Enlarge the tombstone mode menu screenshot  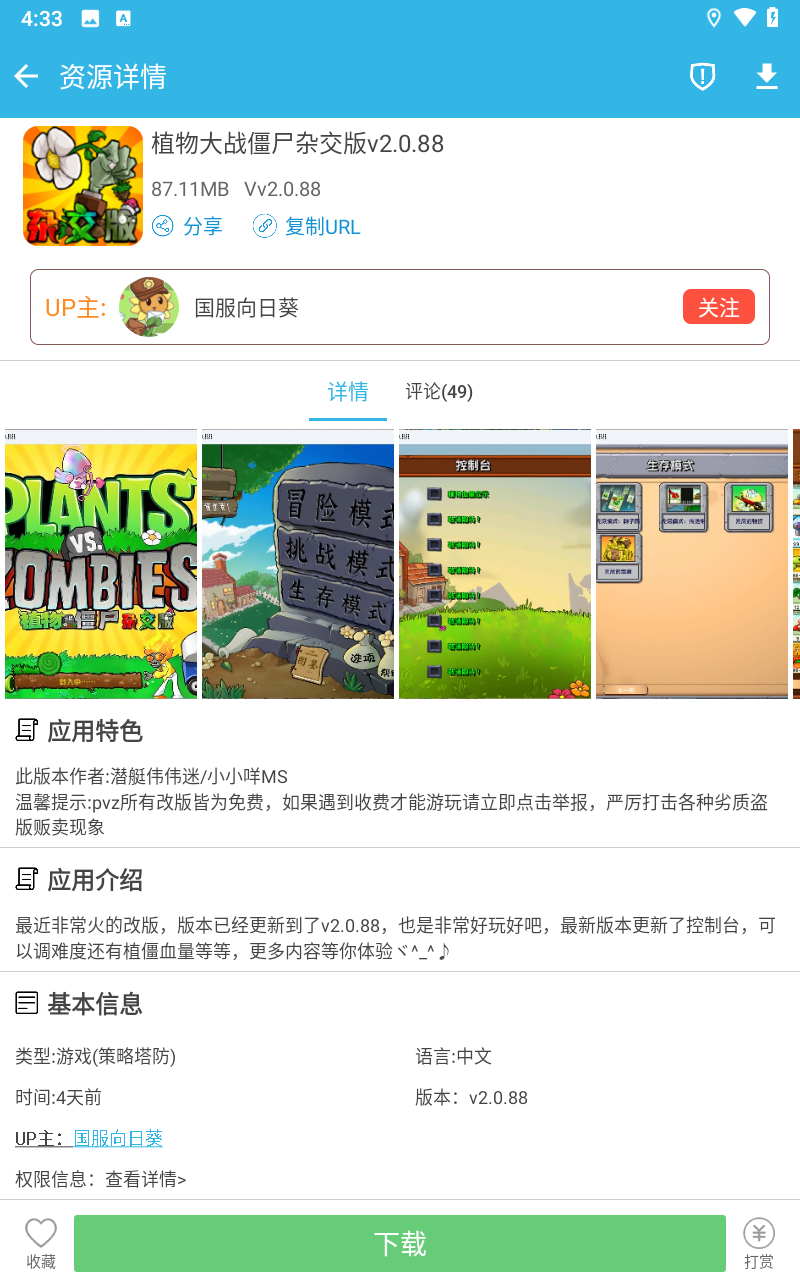click(x=298, y=564)
